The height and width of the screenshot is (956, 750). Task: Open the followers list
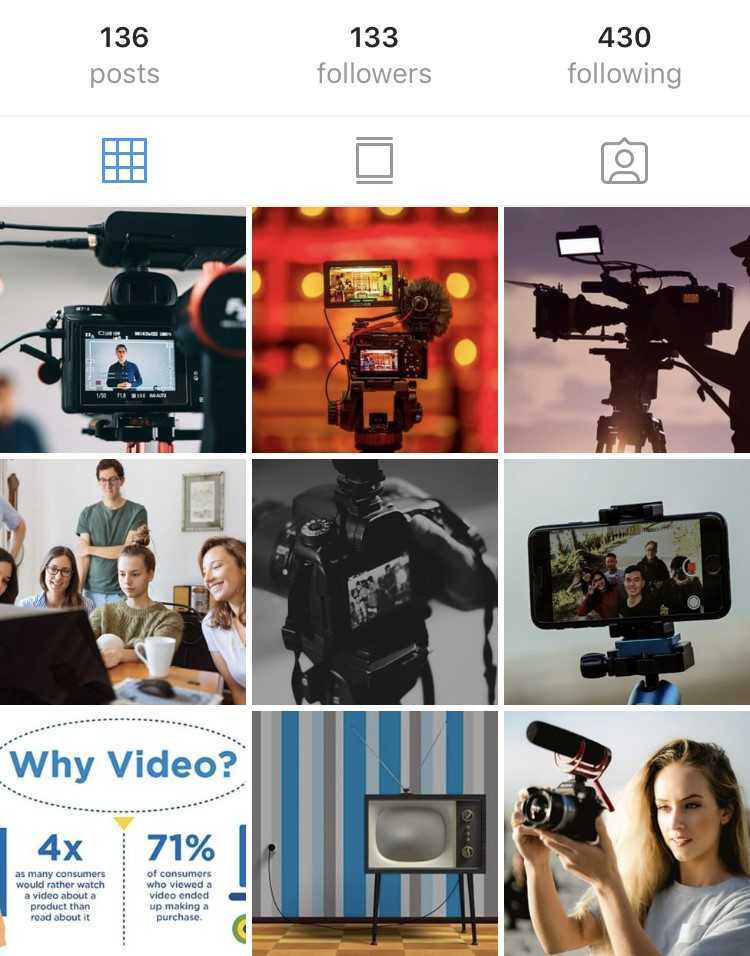pyautogui.click(x=374, y=56)
